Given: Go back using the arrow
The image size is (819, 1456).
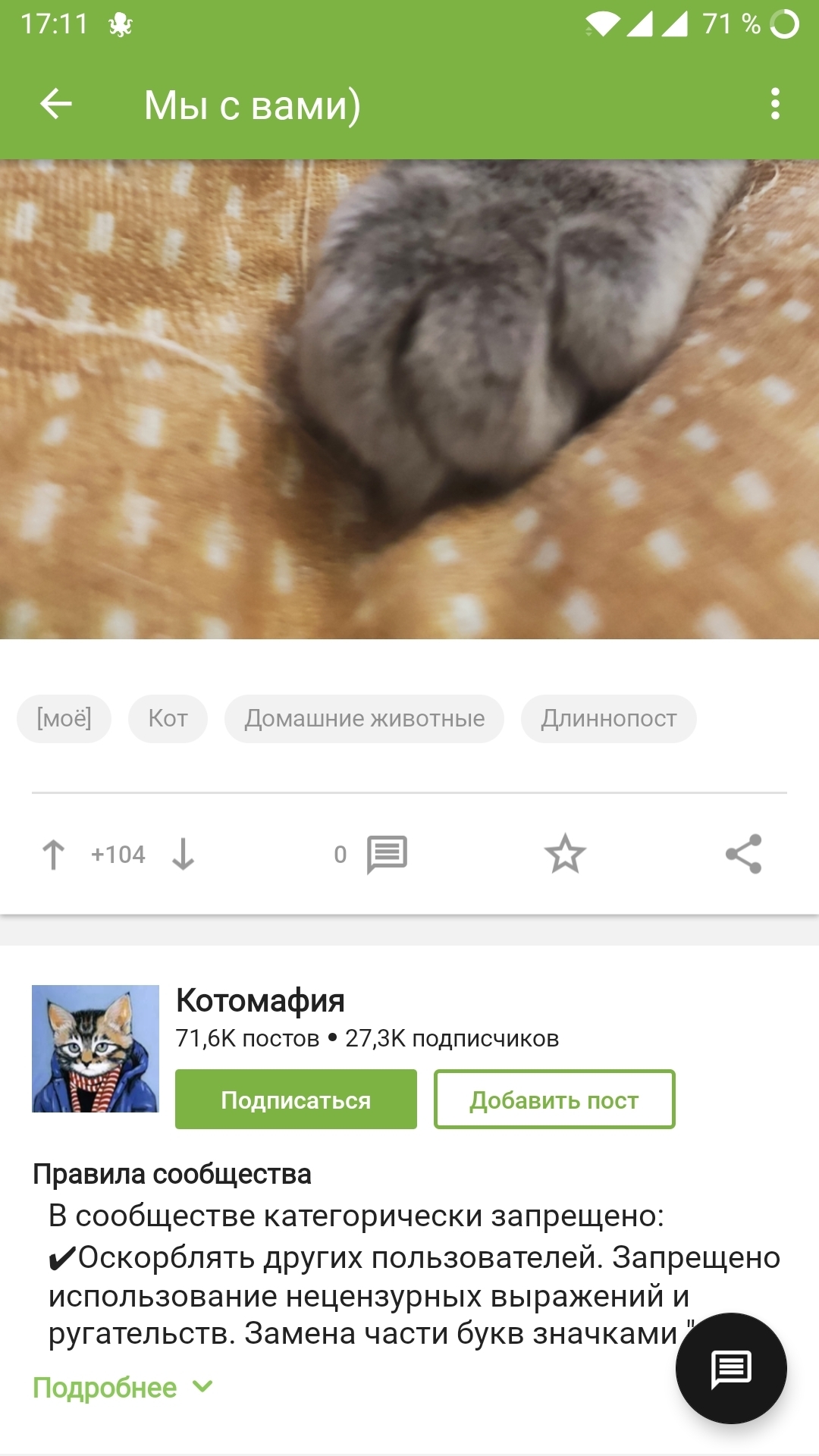Looking at the screenshot, I should 55,104.
